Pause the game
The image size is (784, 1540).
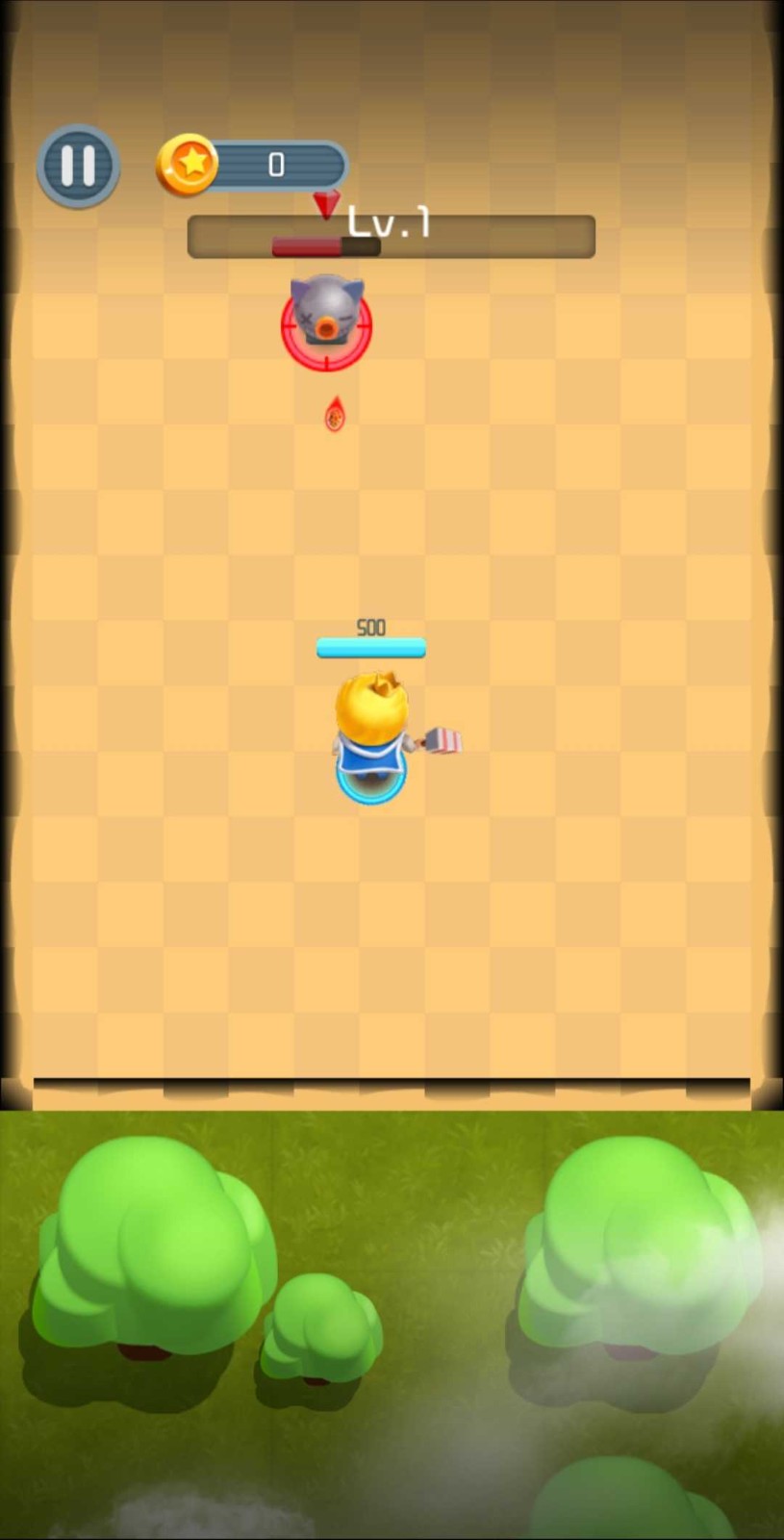point(78,166)
